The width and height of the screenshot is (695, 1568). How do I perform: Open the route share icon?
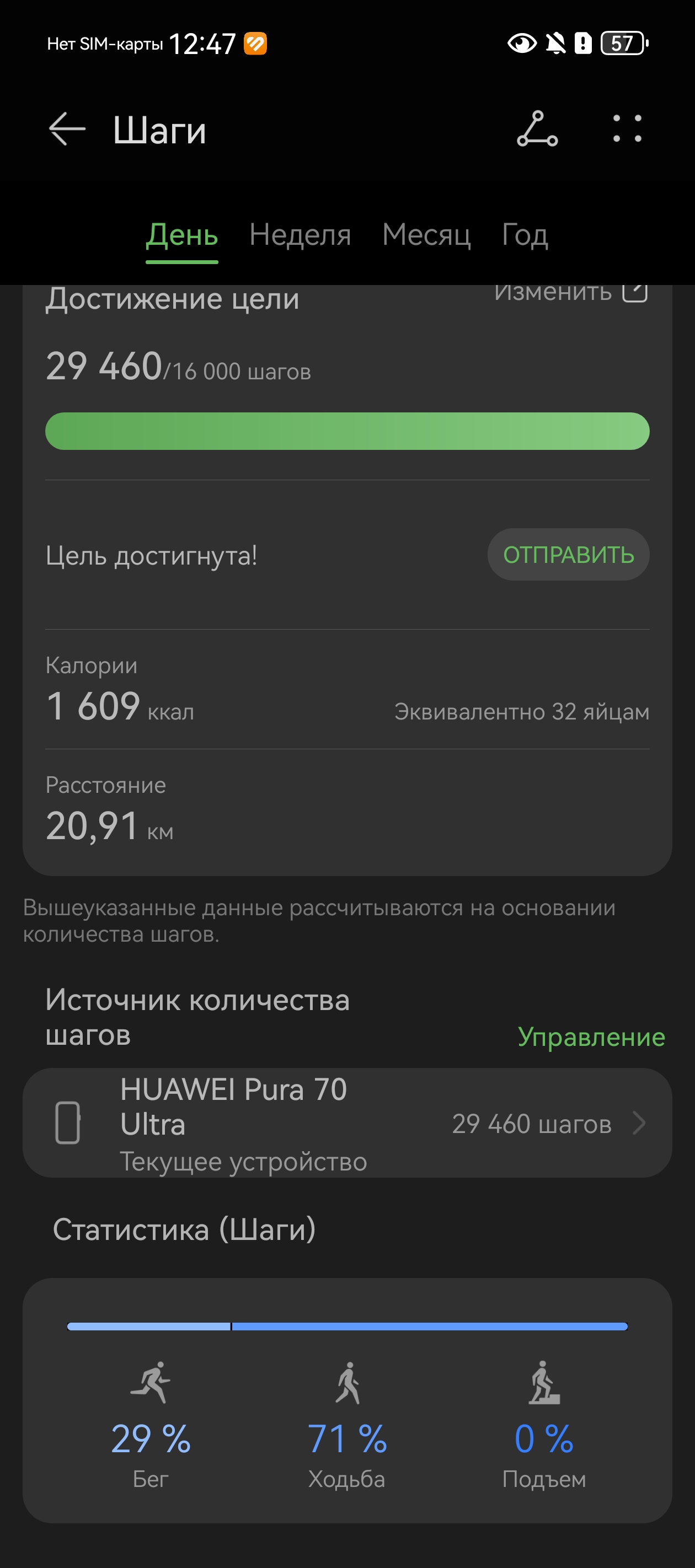pyautogui.click(x=537, y=129)
